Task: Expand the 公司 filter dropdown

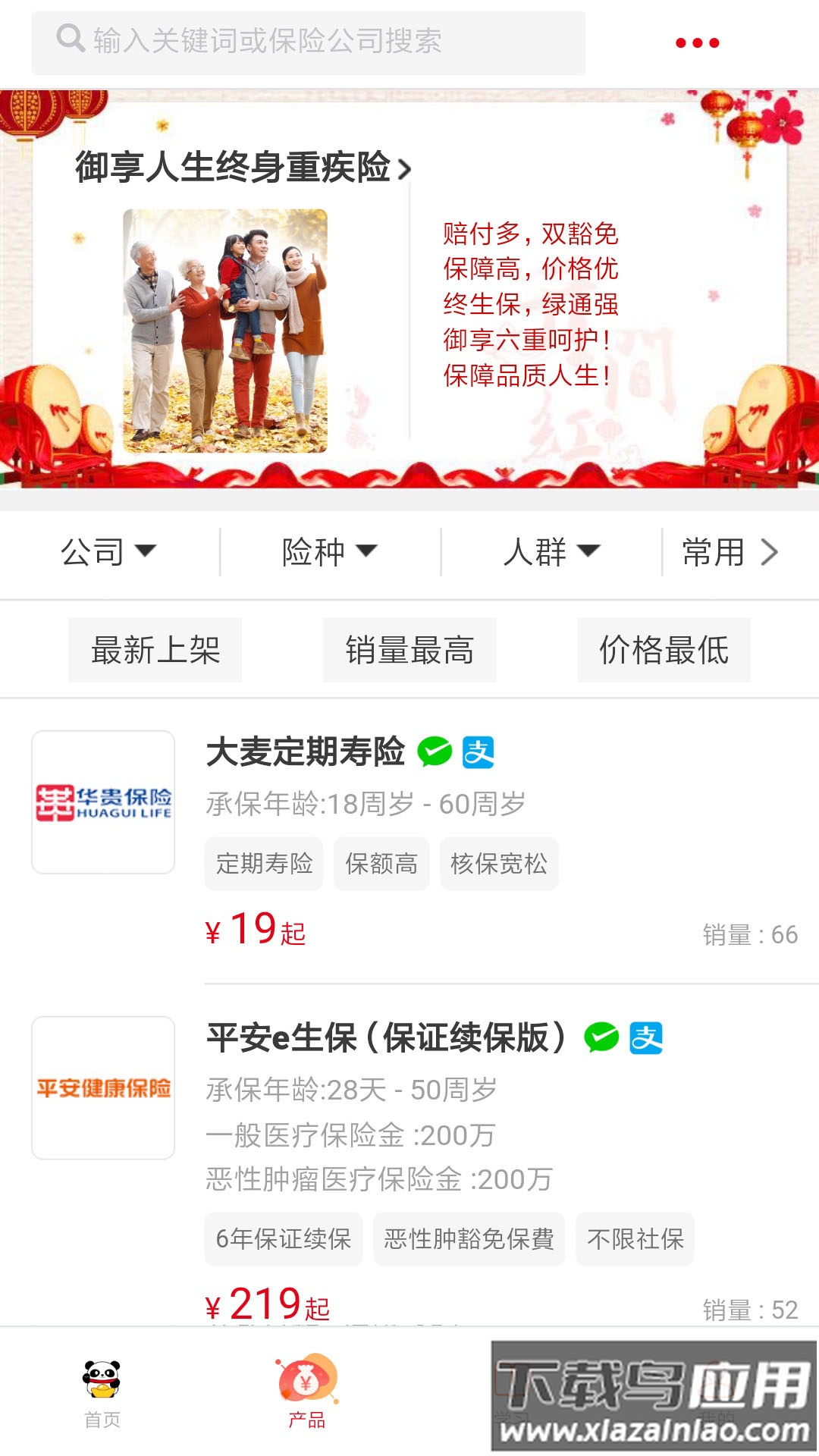Action: click(x=108, y=552)
